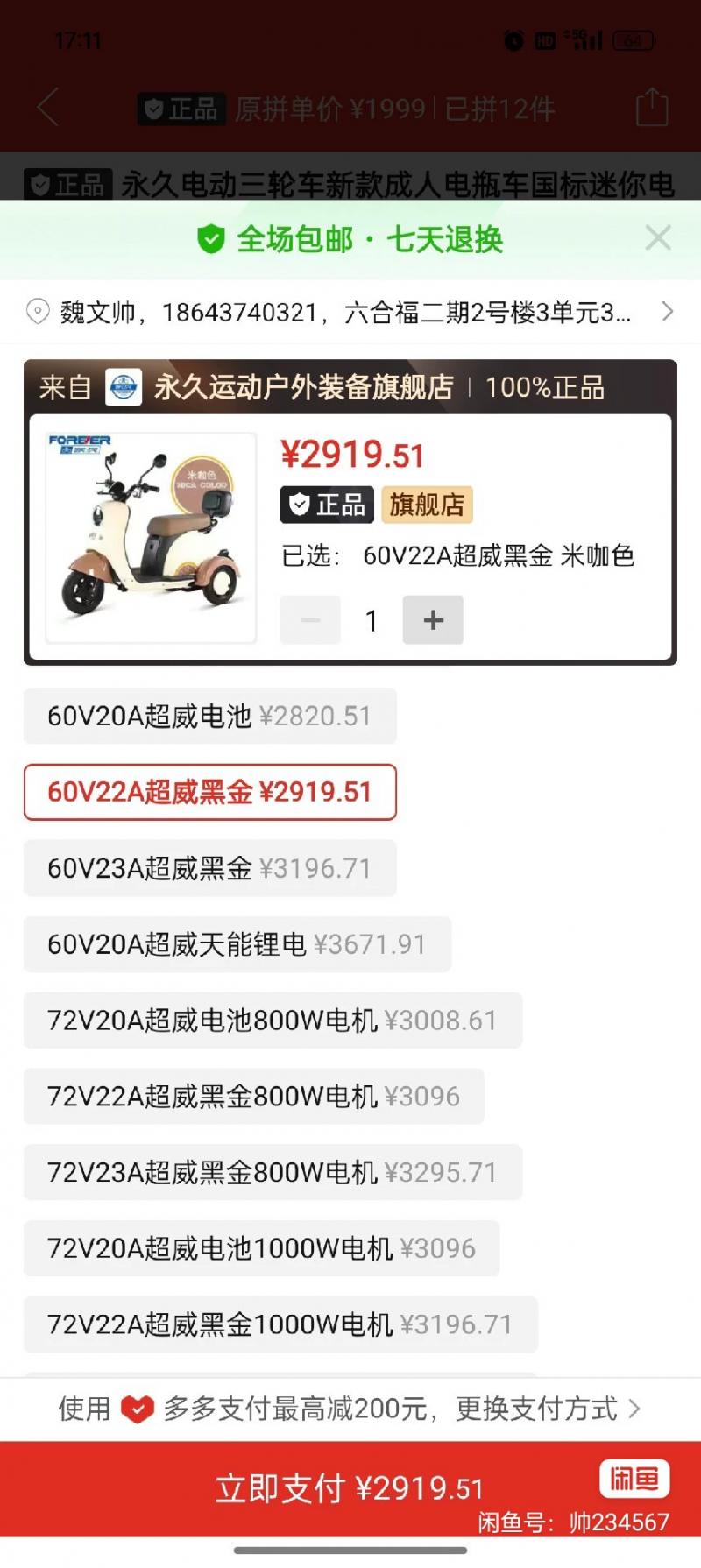Choose the 72V22A超威黑金800W电机 option
This screenshot has width=701, height=1568.
click(x=254, y=1097)
